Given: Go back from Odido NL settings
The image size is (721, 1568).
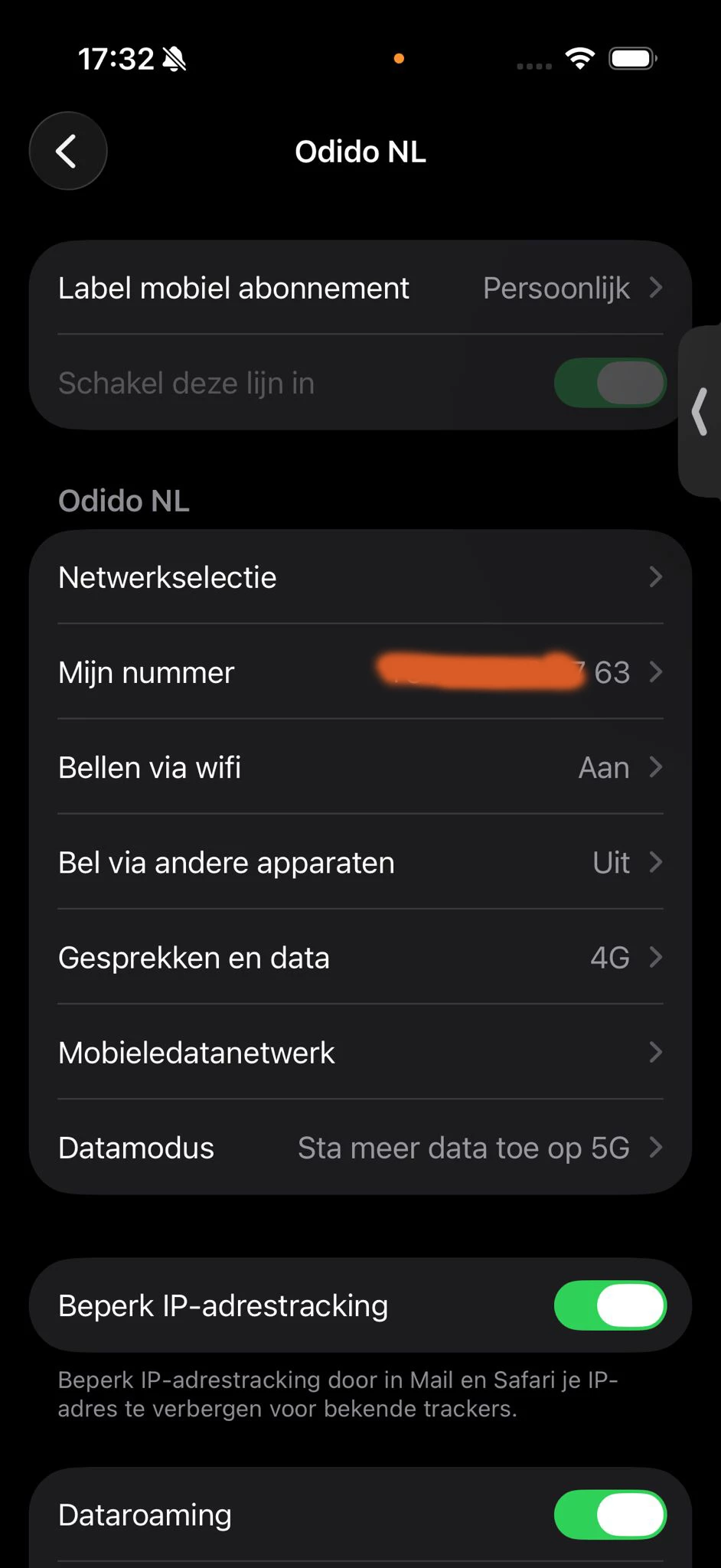Looking at the screenshot, I should [x=67, y=151].
